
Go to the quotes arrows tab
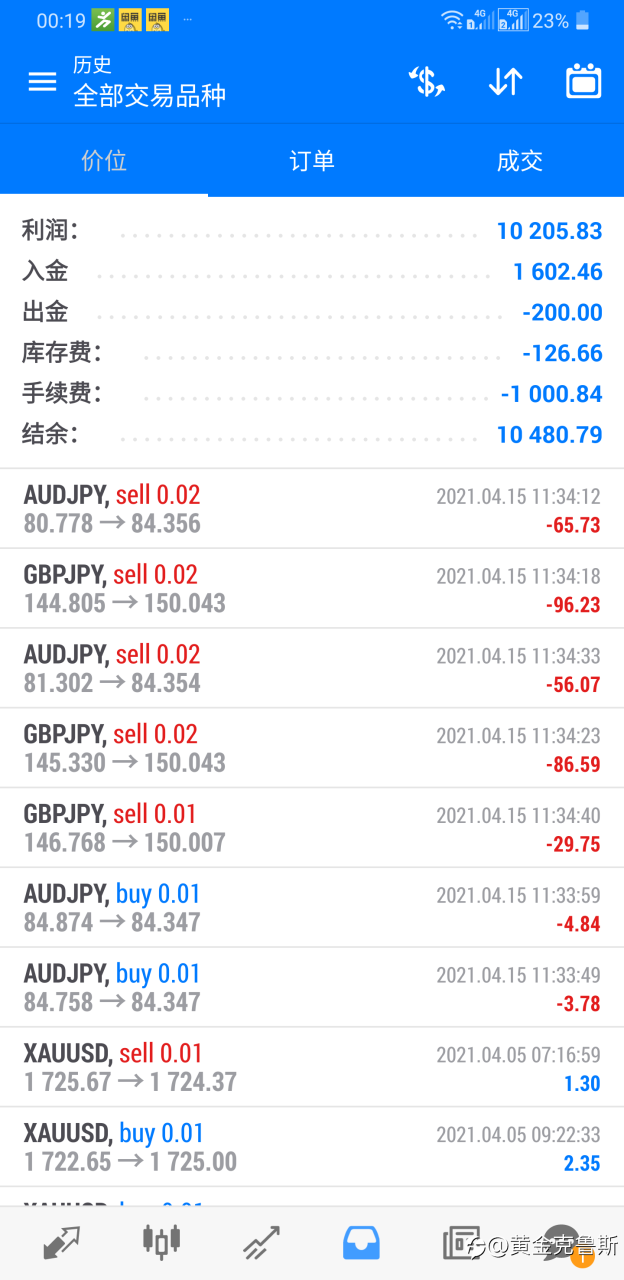[61, 1242]
